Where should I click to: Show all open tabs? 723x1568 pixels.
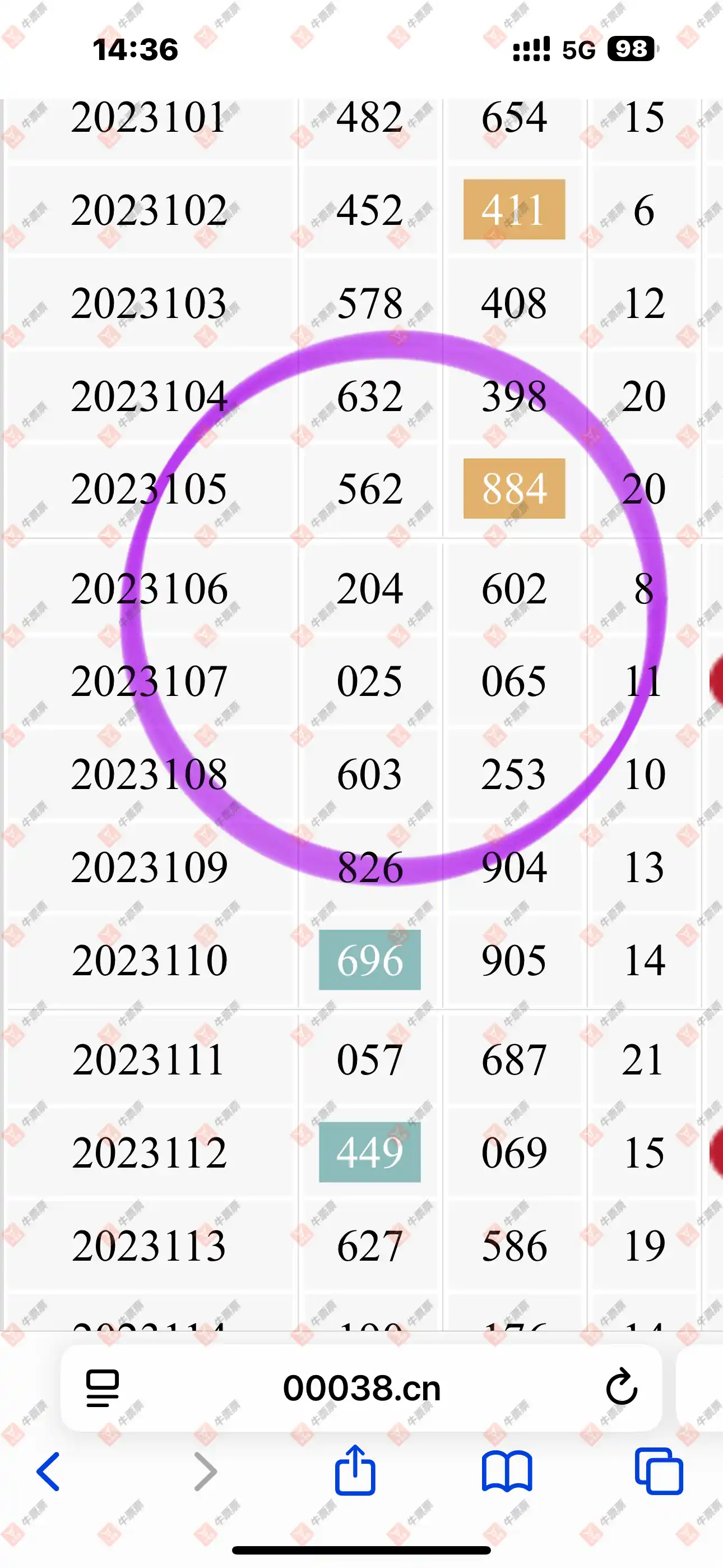click(x=659, y=1472)
